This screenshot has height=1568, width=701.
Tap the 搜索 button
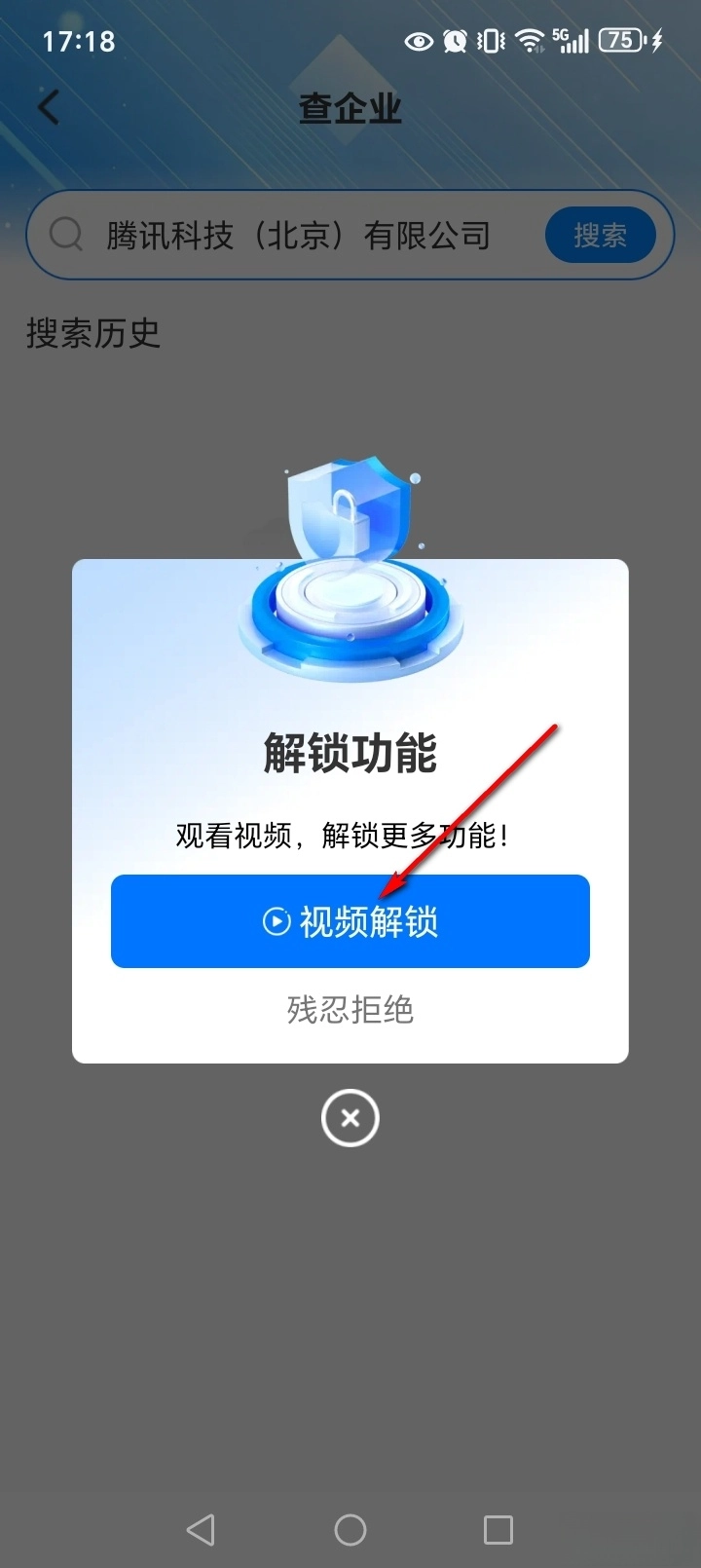click(600, 235)
